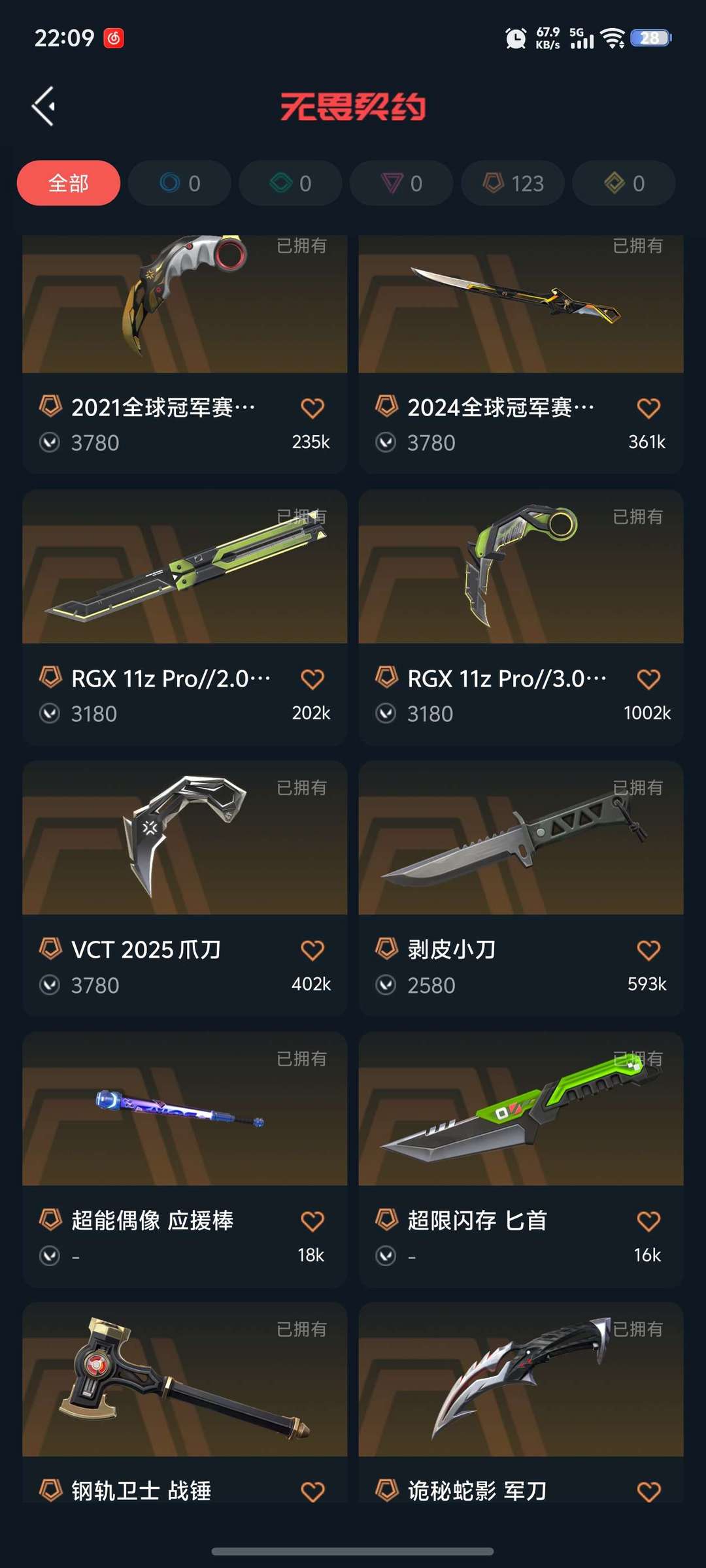The width and height of the screenshot is (706, 1568).
Task: Favorite the 超能偶像 应援棒 skin
Action: [312, 1221]
